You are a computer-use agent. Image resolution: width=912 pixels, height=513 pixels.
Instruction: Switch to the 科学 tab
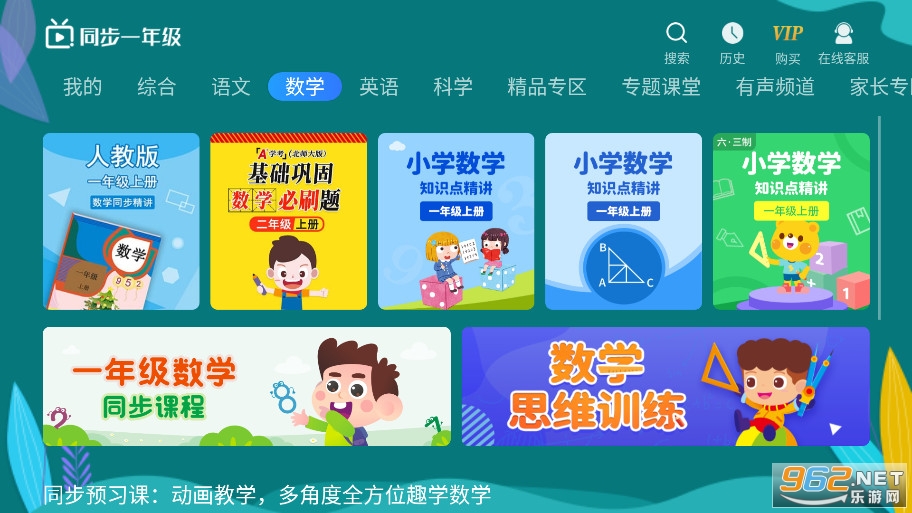[x=453, y=87]
